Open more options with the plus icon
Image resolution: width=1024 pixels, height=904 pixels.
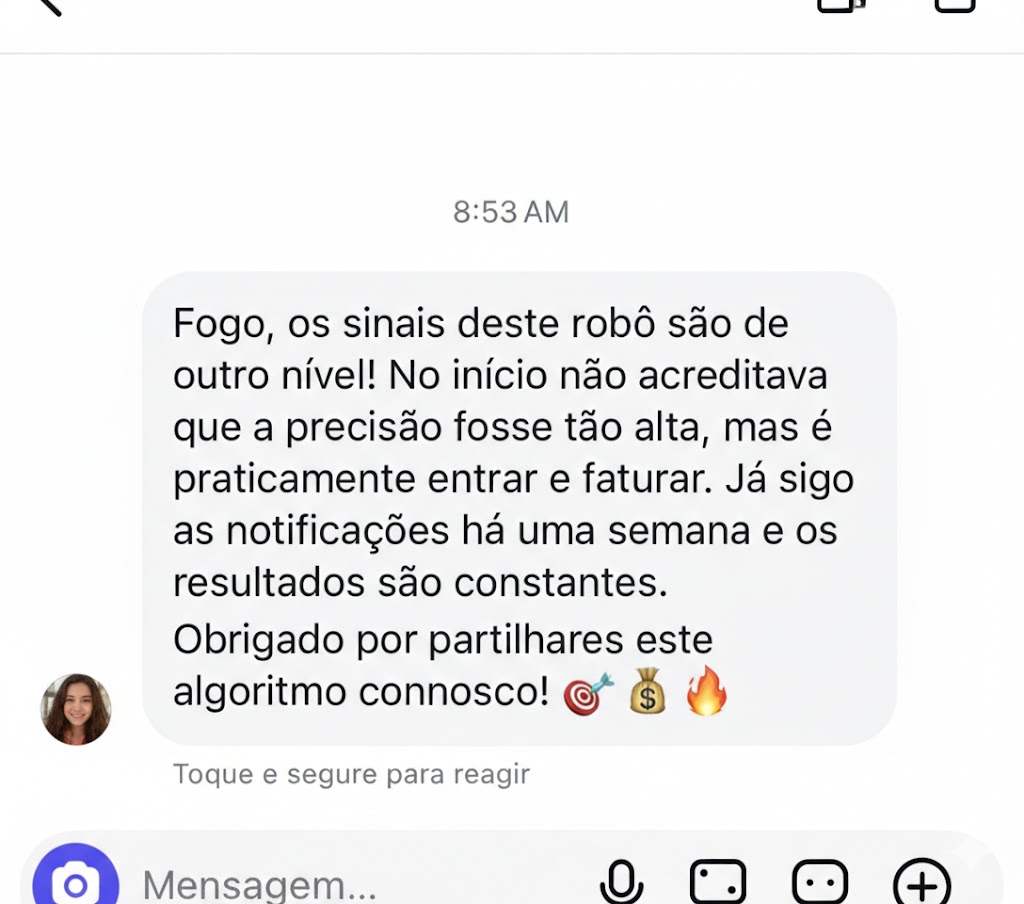click(920, 883)
